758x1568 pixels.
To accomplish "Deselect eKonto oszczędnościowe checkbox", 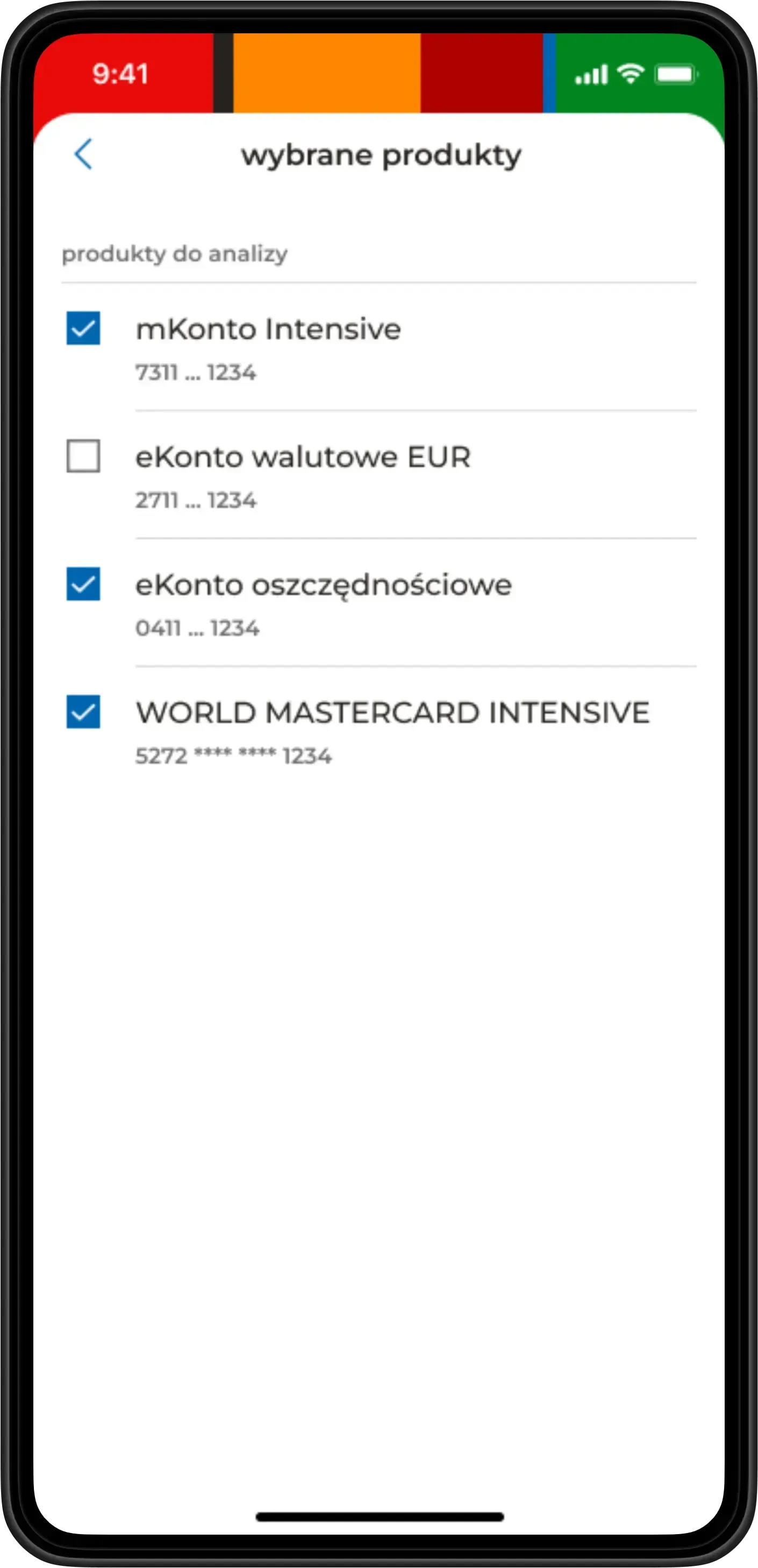I will [x=83, y=584].
